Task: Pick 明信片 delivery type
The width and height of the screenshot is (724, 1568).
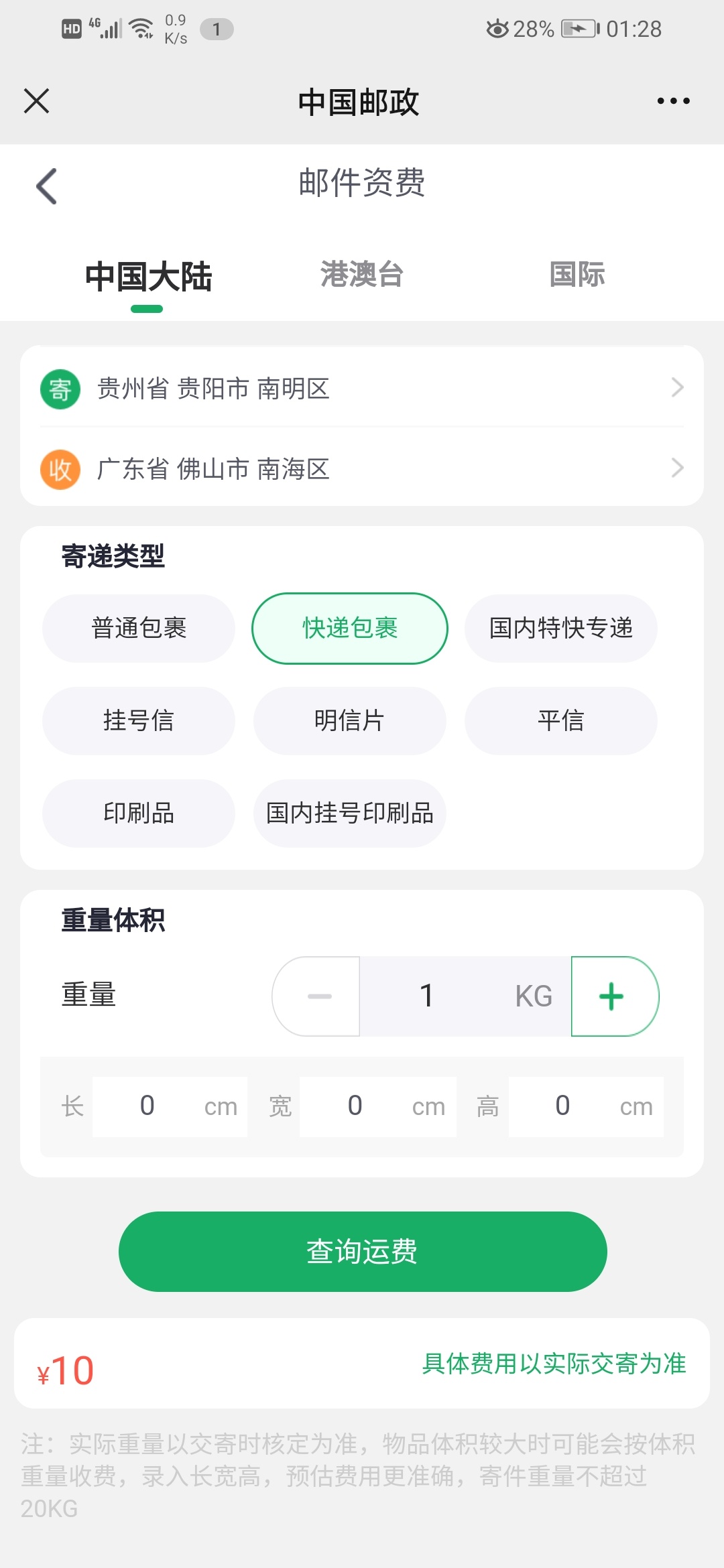Action: [350, 721]
